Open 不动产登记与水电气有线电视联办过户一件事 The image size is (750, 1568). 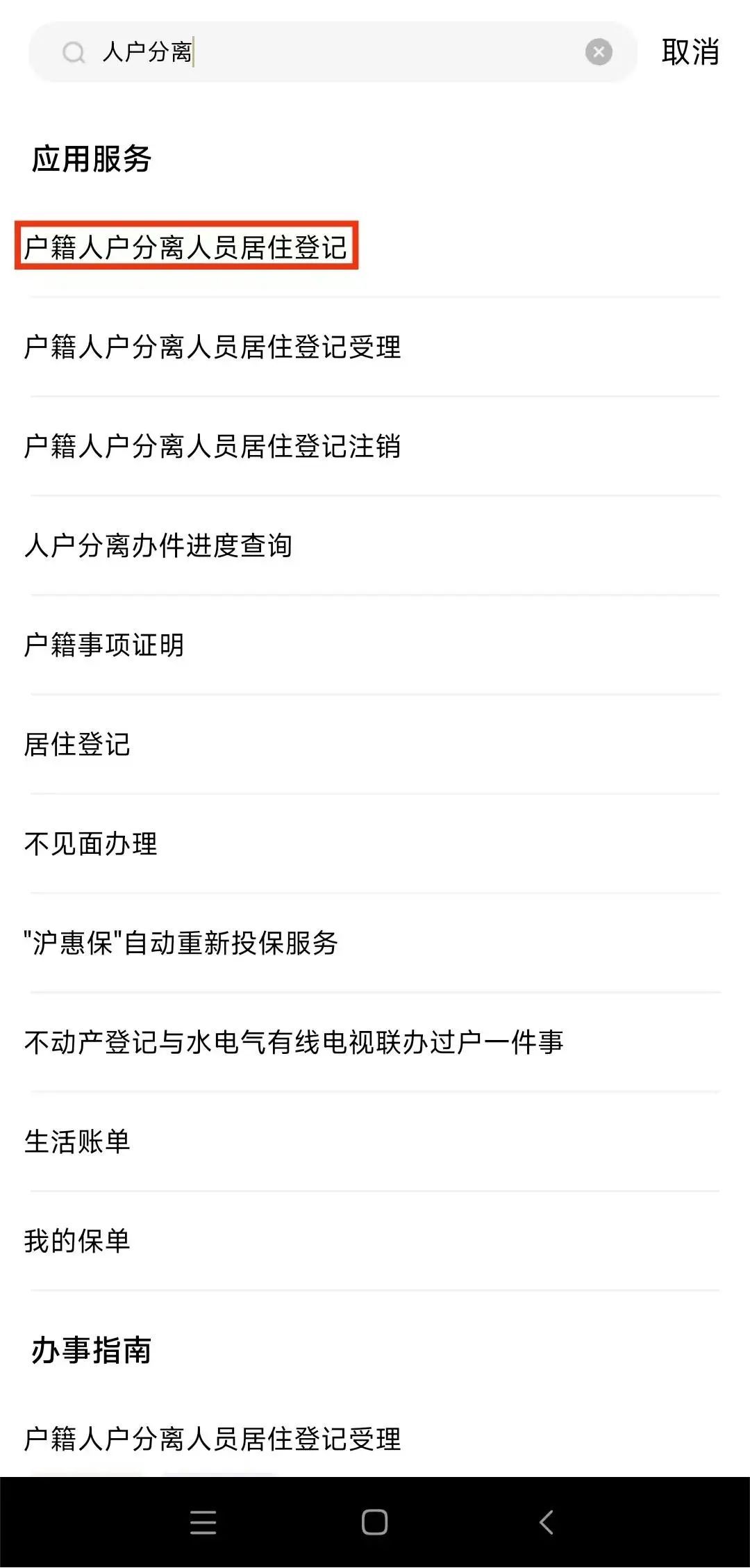(x=294, y=1042)
